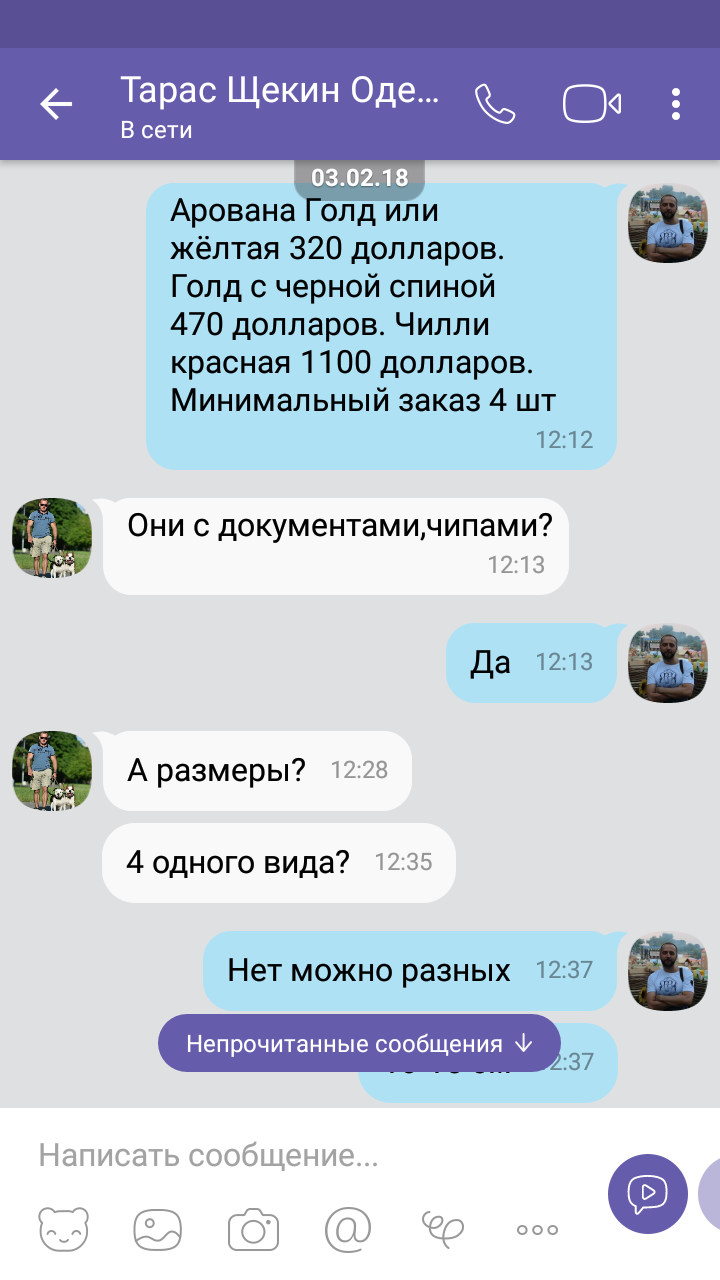Open the overflow menu

[x=676, y=104]
